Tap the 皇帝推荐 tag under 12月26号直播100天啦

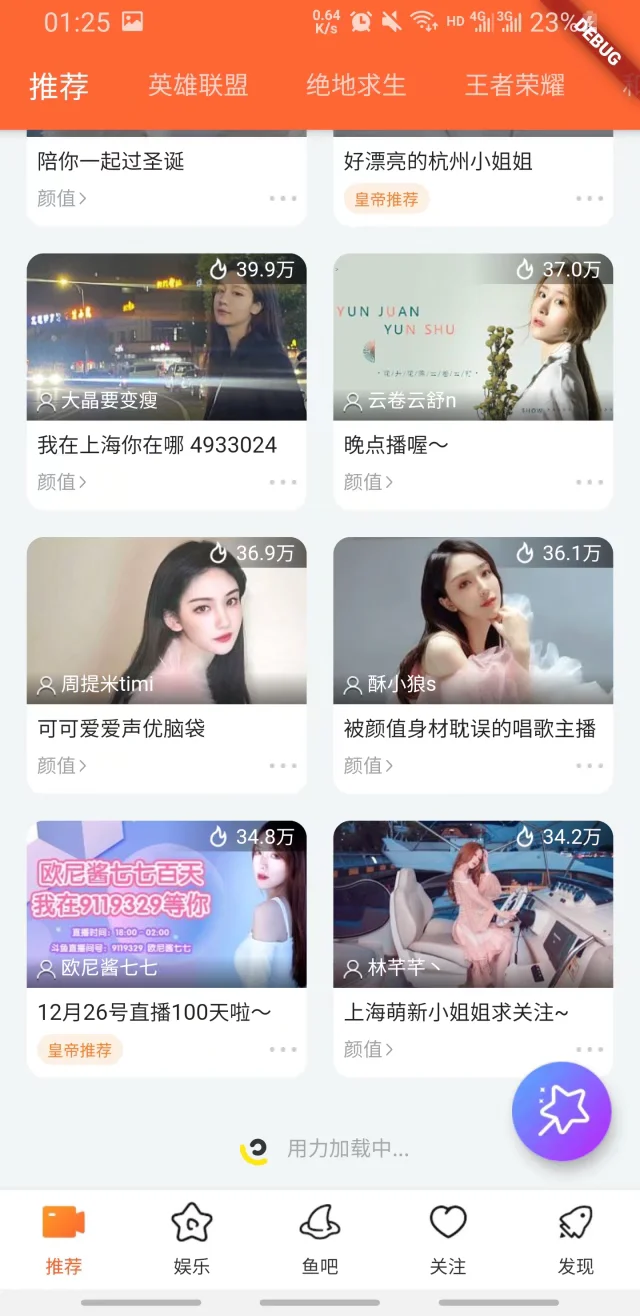pos(80,1050)
